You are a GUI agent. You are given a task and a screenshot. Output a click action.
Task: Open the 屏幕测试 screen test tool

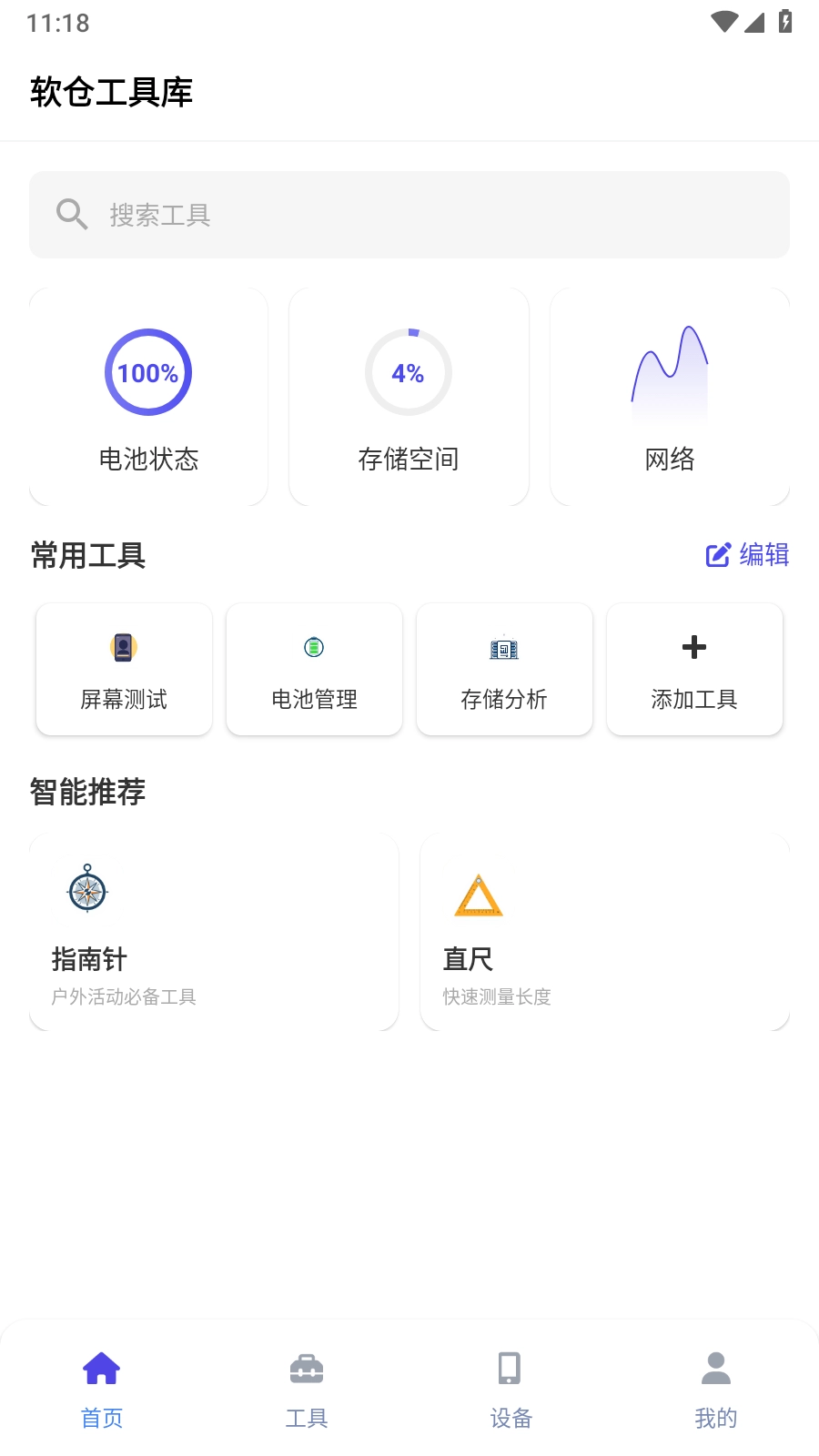point(123,669)
